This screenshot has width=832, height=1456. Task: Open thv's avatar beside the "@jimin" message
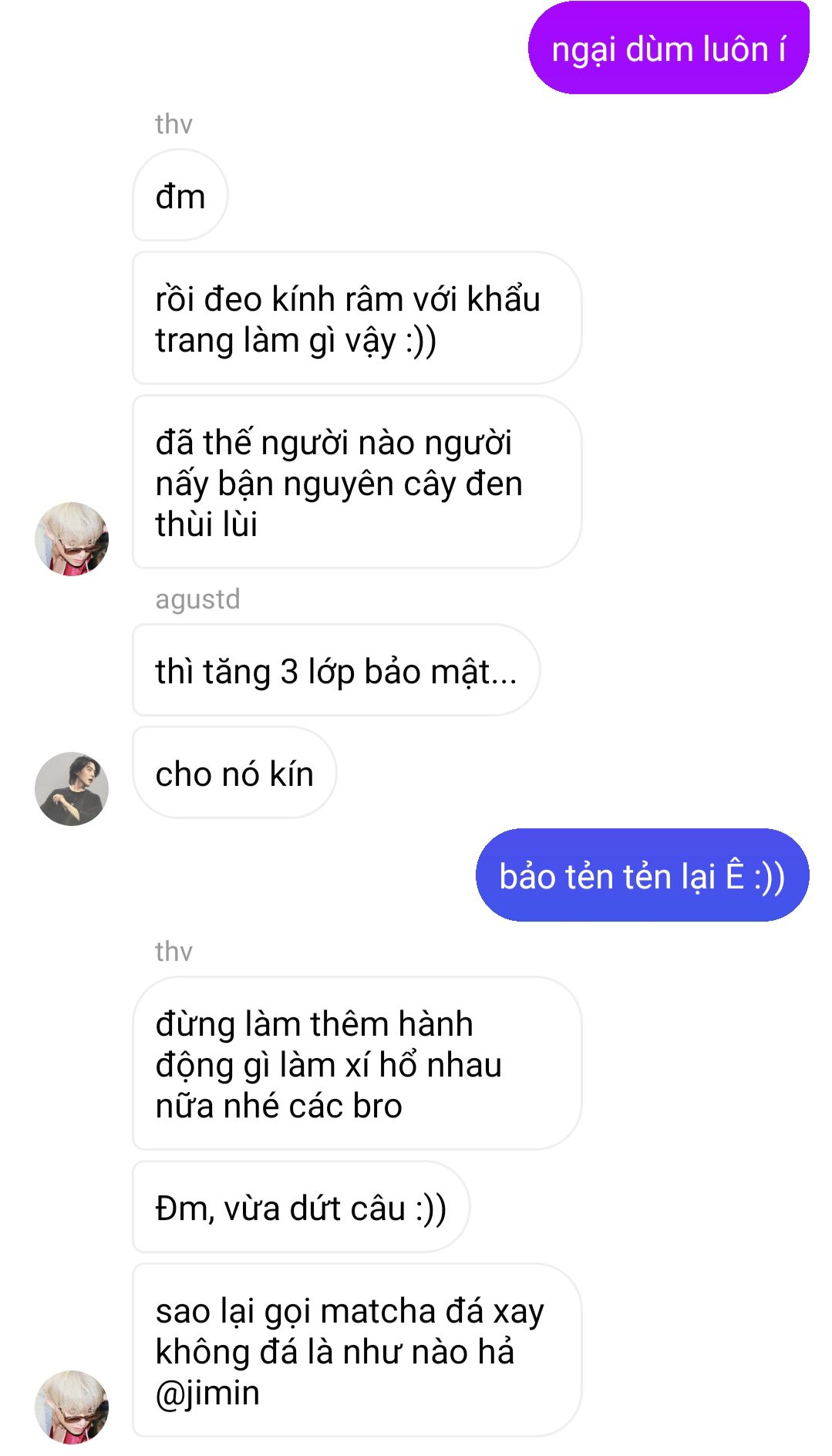point(72,1407)
